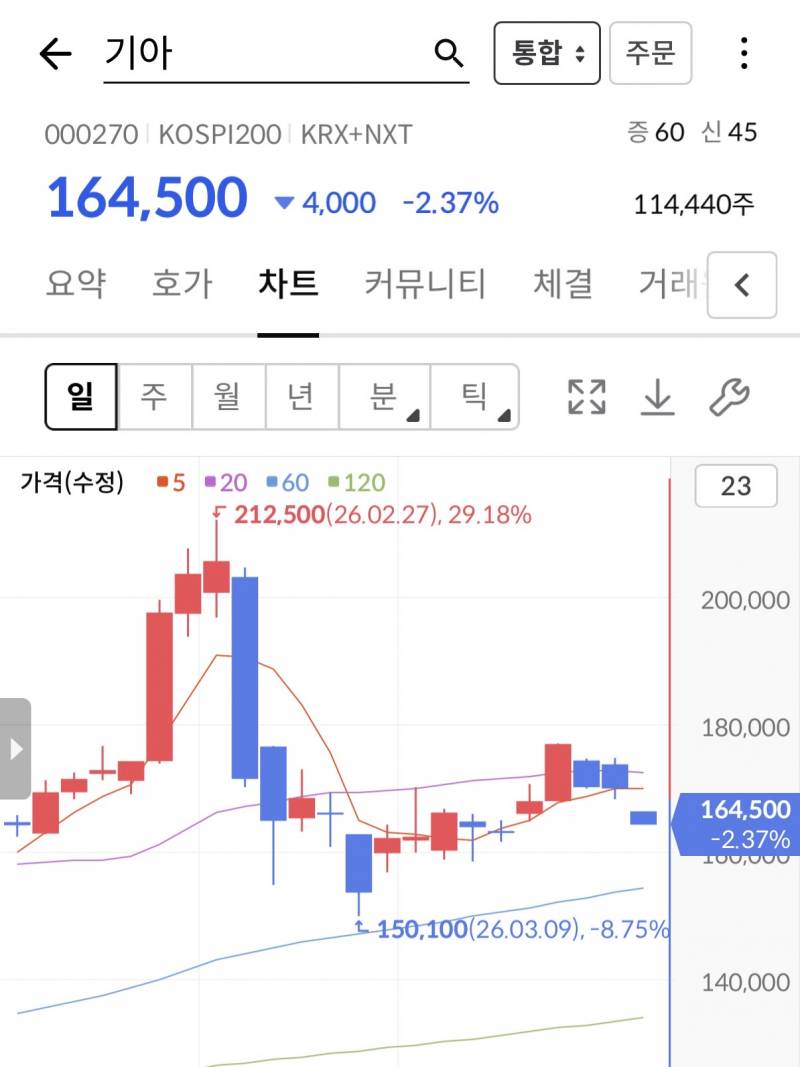The width and height of the screenshot is (800, 1067).
Task: Tap the back arrow icon
Action: pyautogui.click(x=53, y=54)
